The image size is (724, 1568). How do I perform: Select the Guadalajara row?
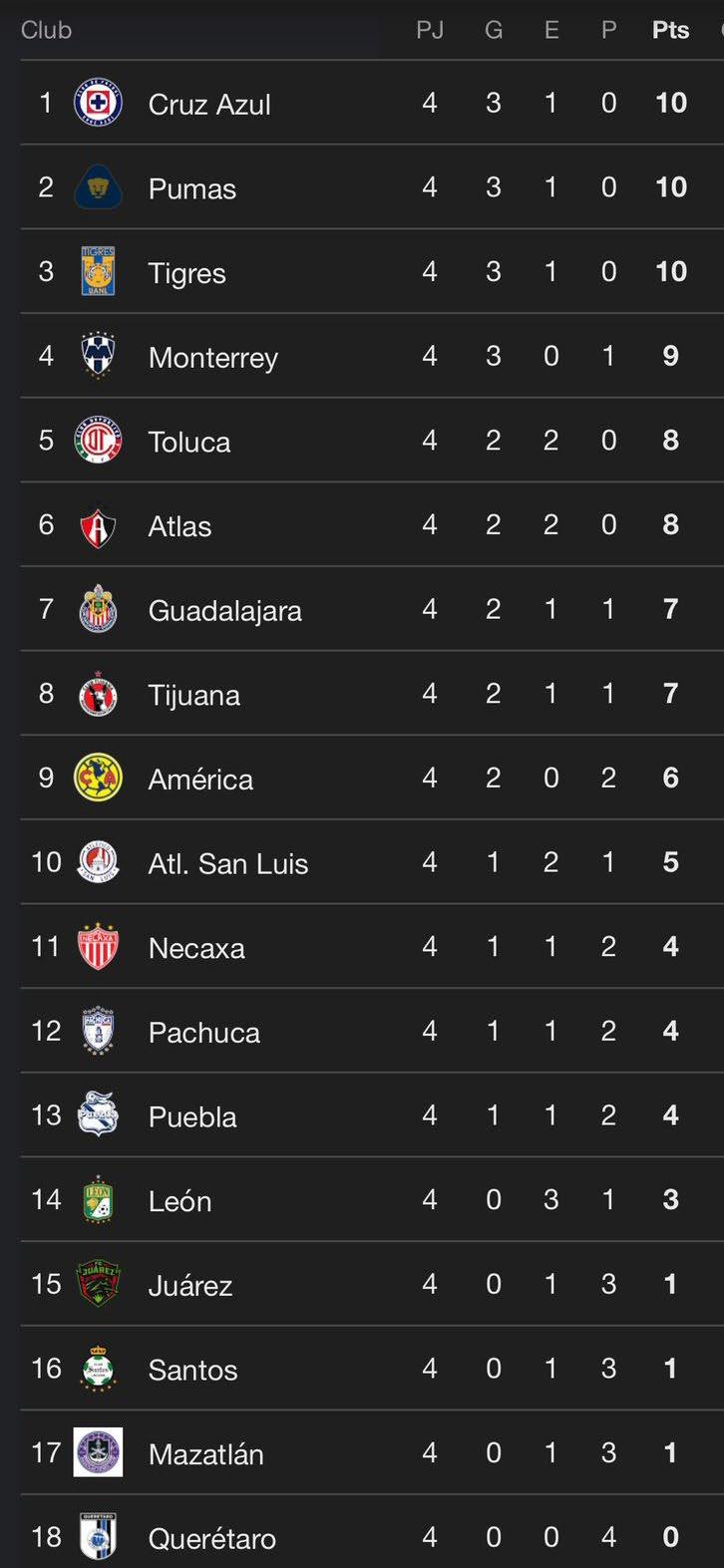tap(225, 611)
